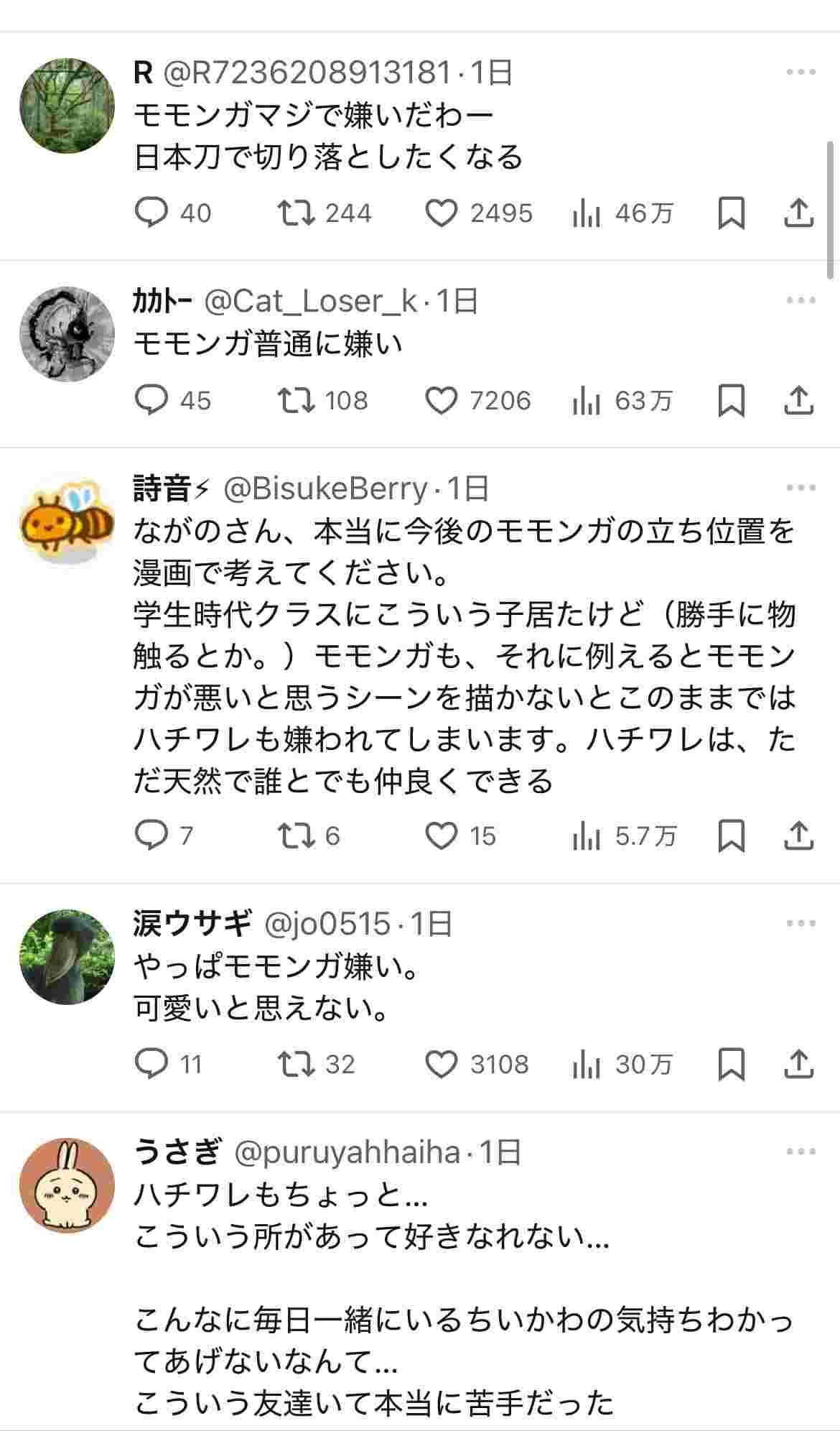Bookmark @BisukeBerry's long reply
The image size is (840, 1431).
(731, 835)
